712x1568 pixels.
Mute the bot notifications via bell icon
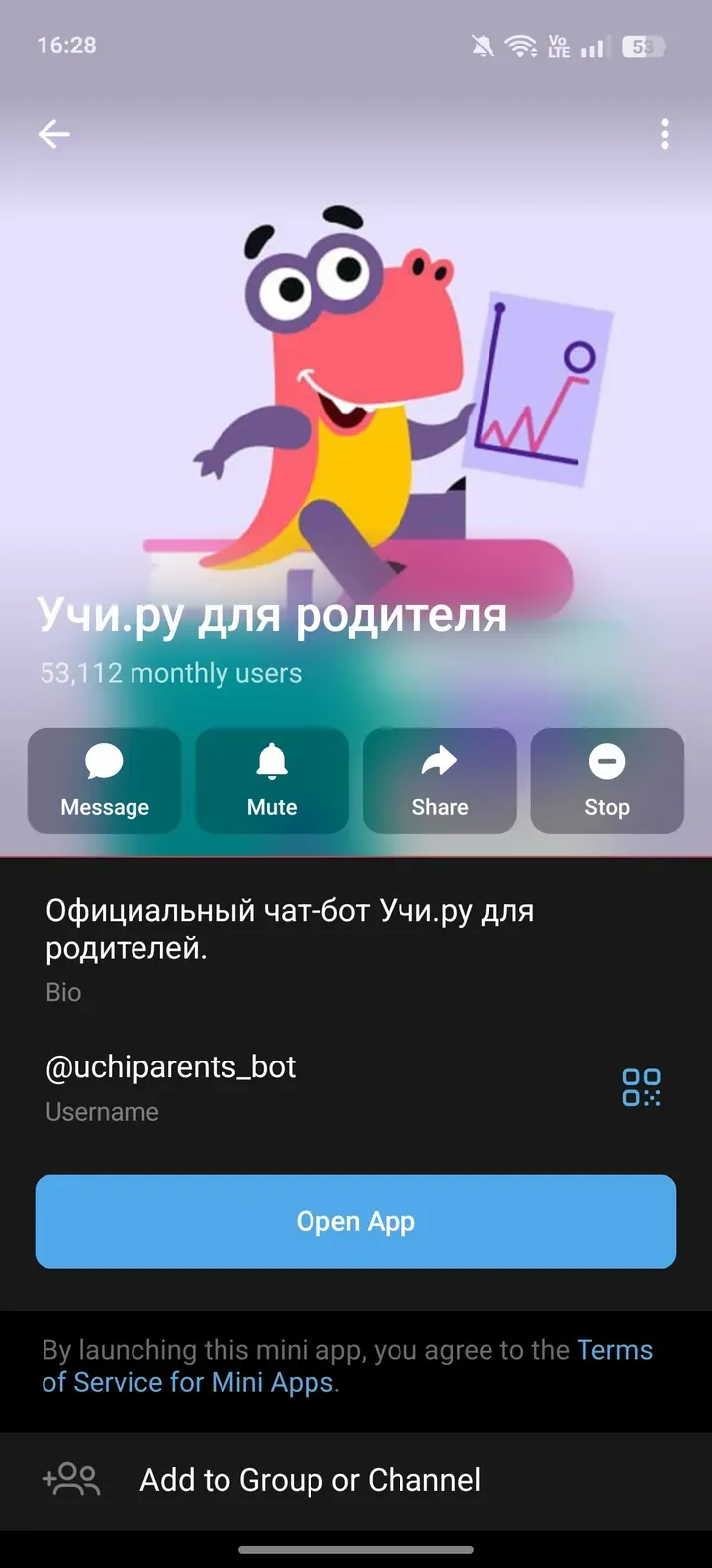tap(272, 762)
